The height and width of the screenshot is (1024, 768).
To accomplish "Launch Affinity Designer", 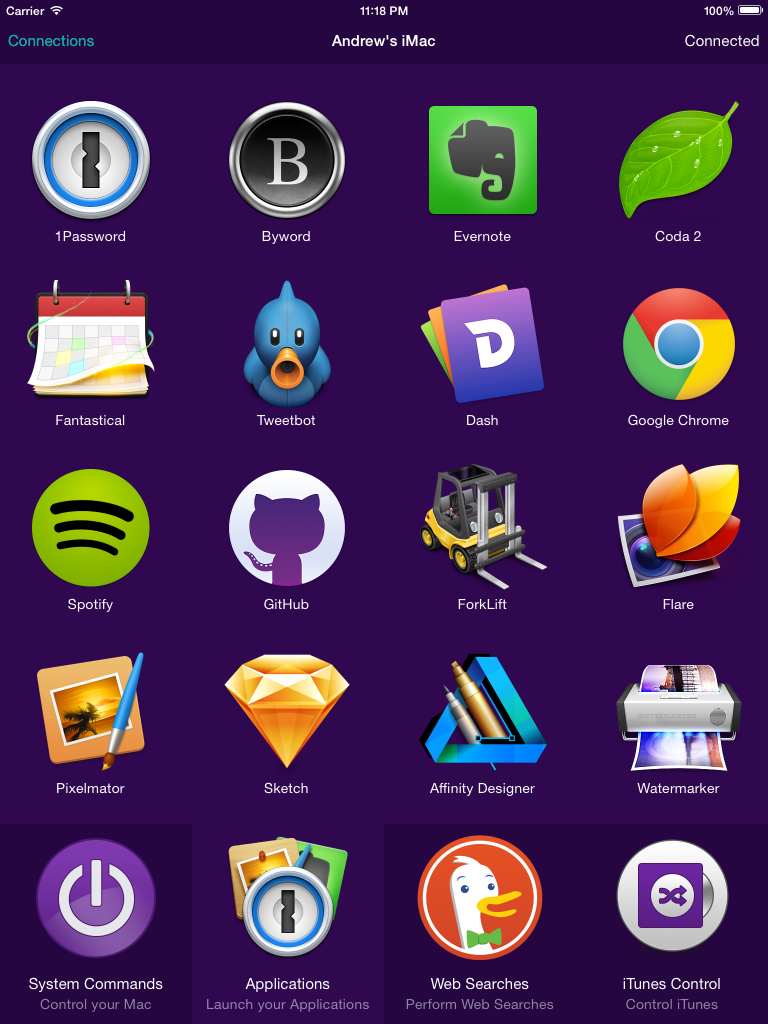I will click(x=482, y=712).
